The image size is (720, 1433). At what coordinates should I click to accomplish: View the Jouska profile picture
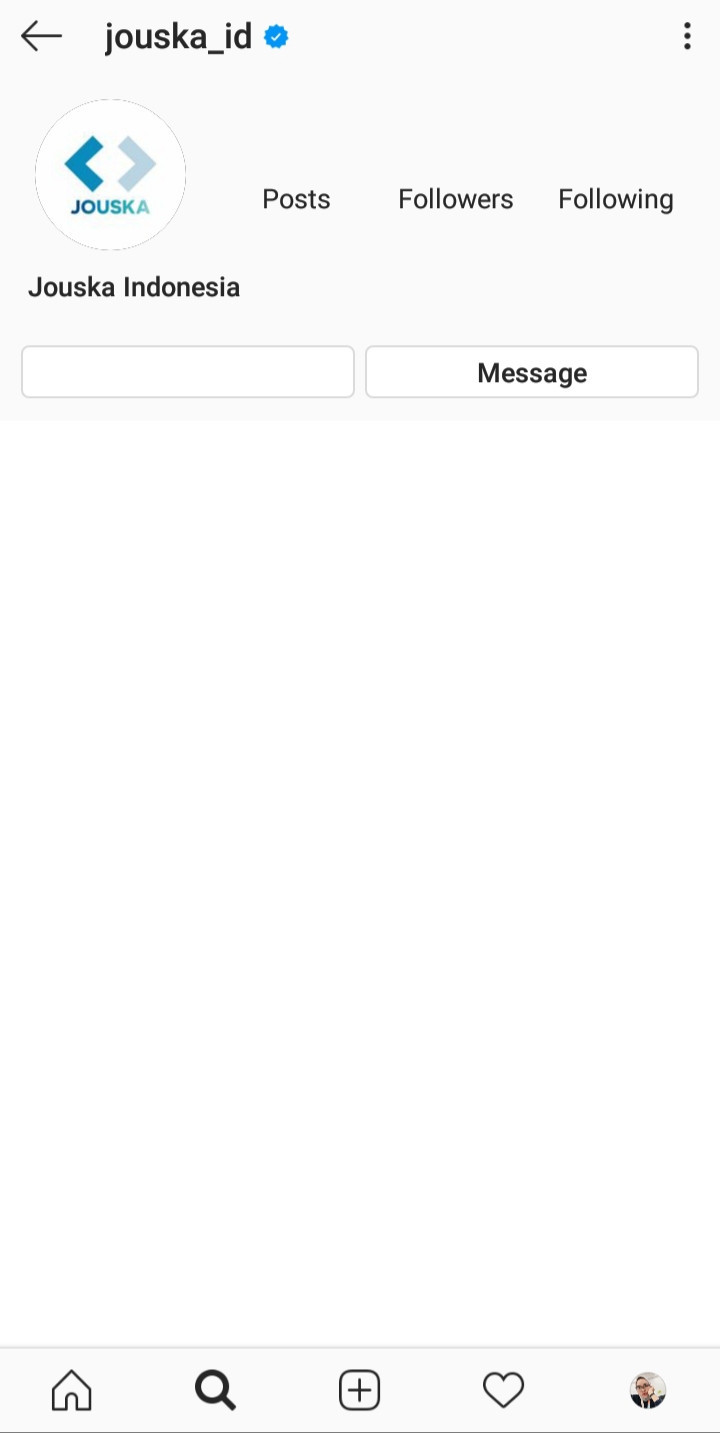[x=110, y=174]
